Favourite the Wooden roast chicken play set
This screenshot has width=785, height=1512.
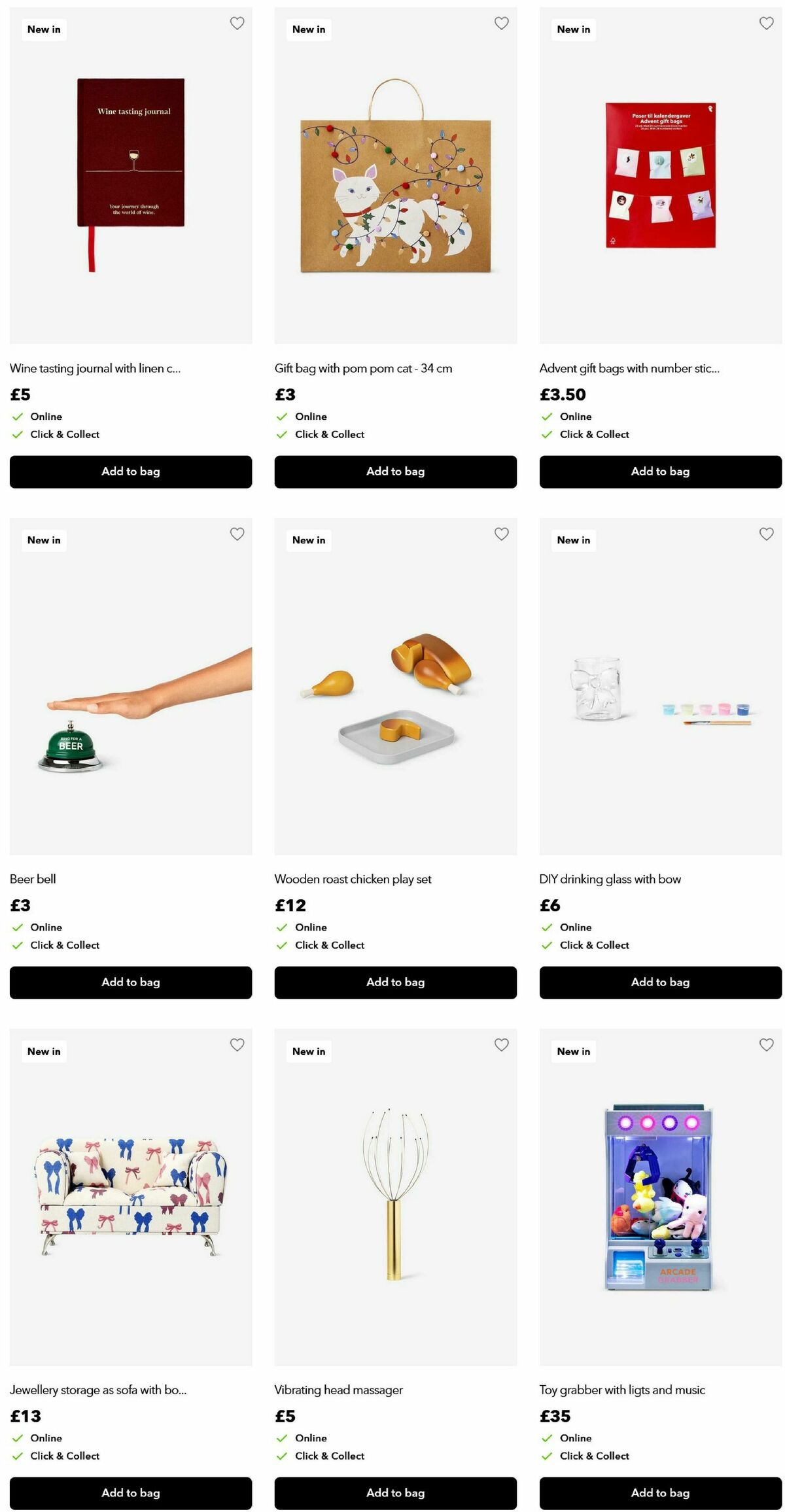(502, 534)
